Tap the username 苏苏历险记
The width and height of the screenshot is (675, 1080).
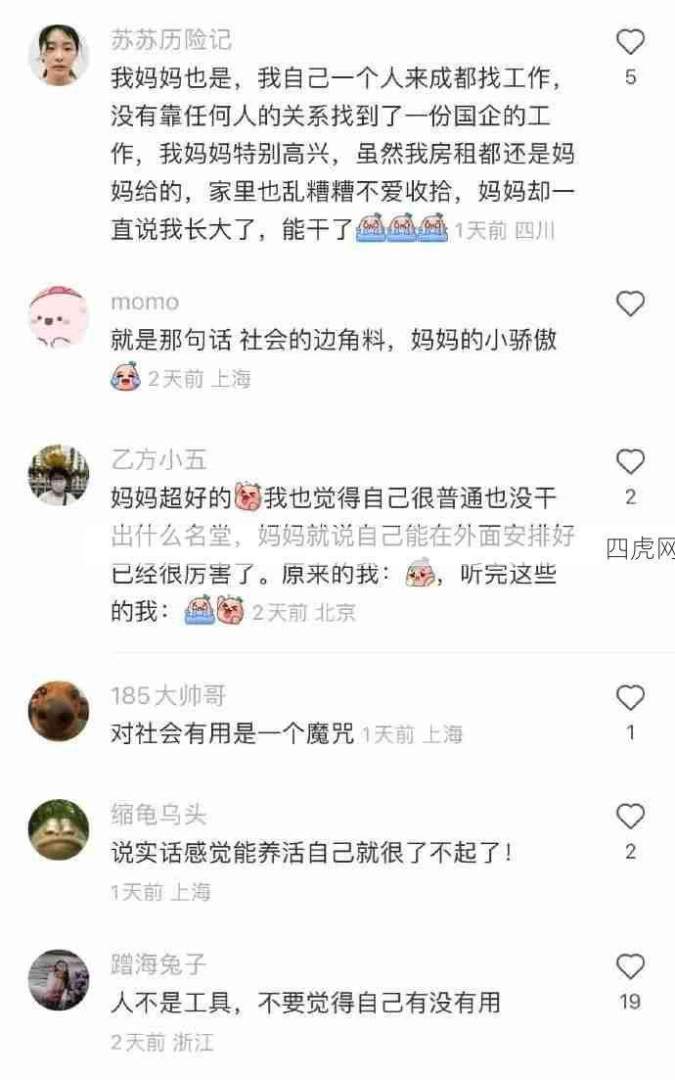pyautogui.click(x=171, y=40)
